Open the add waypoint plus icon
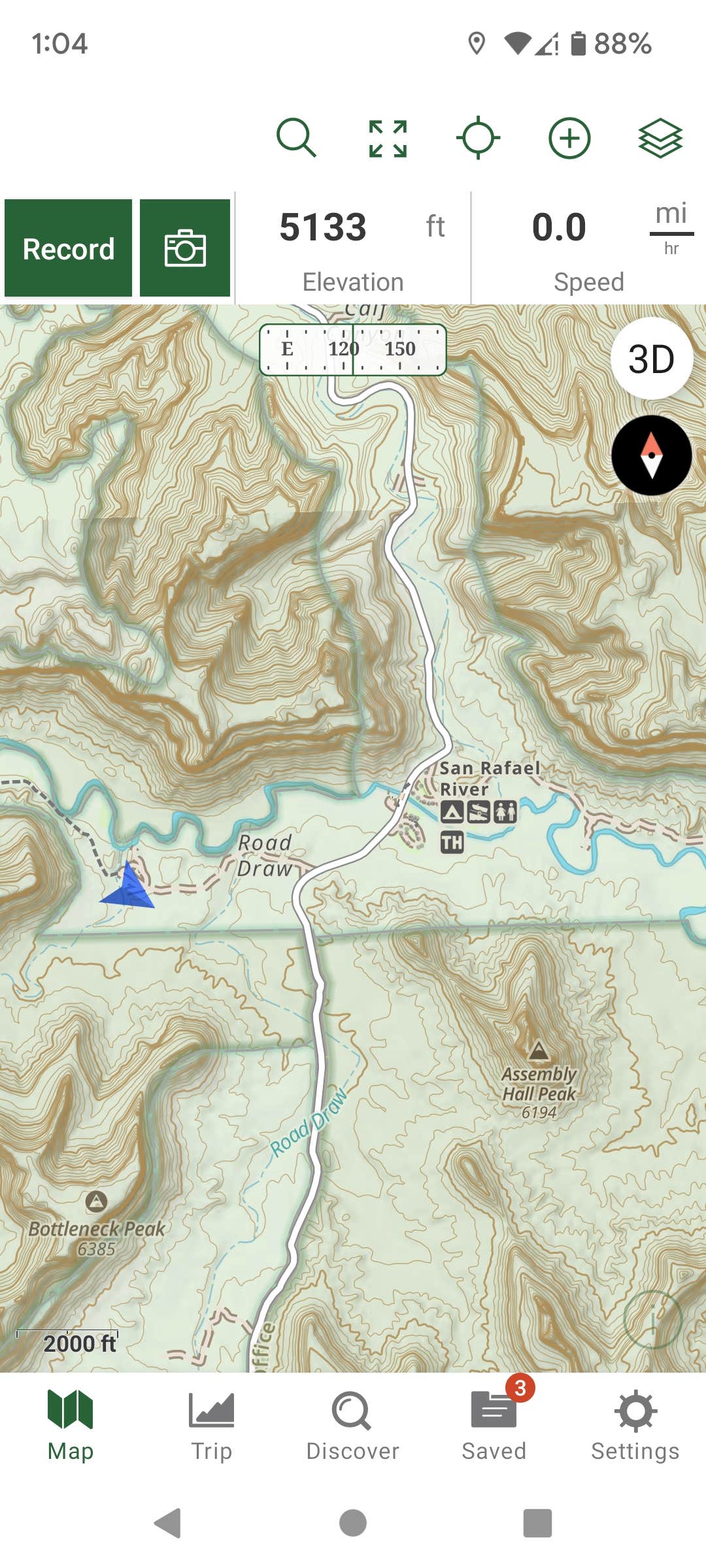 569,137
